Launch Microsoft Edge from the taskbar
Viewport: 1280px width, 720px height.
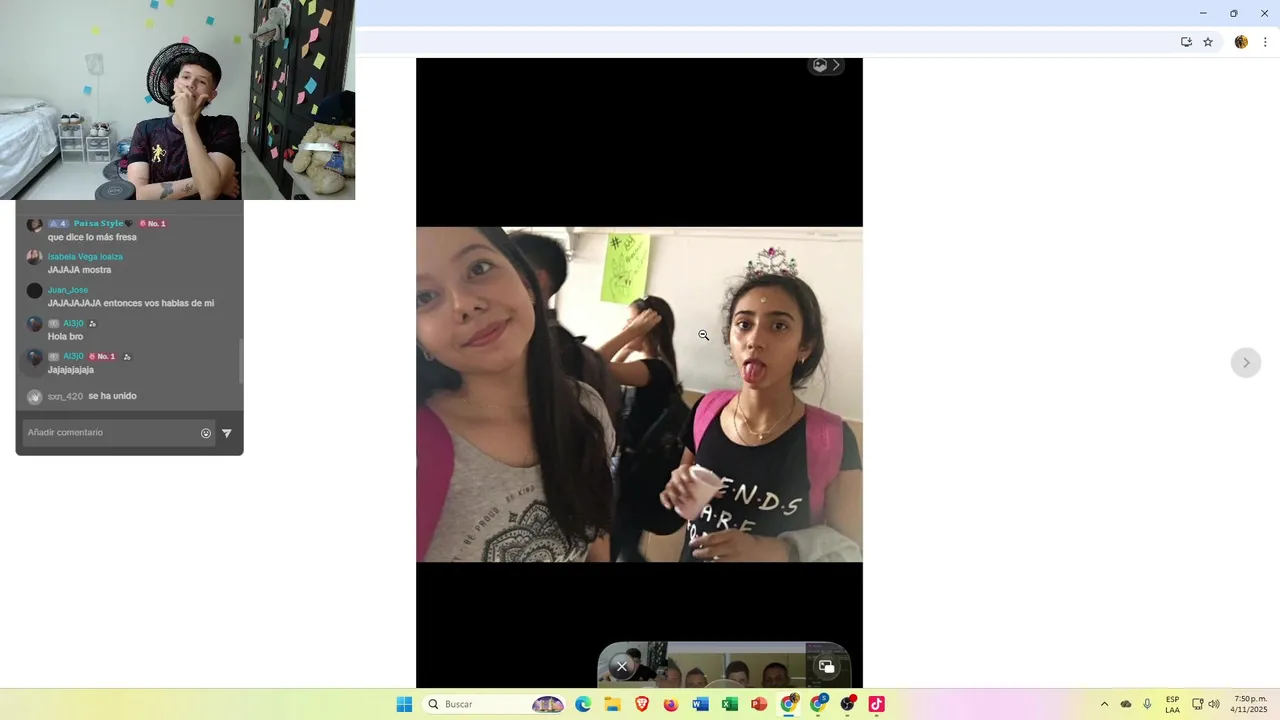[583, 704]
